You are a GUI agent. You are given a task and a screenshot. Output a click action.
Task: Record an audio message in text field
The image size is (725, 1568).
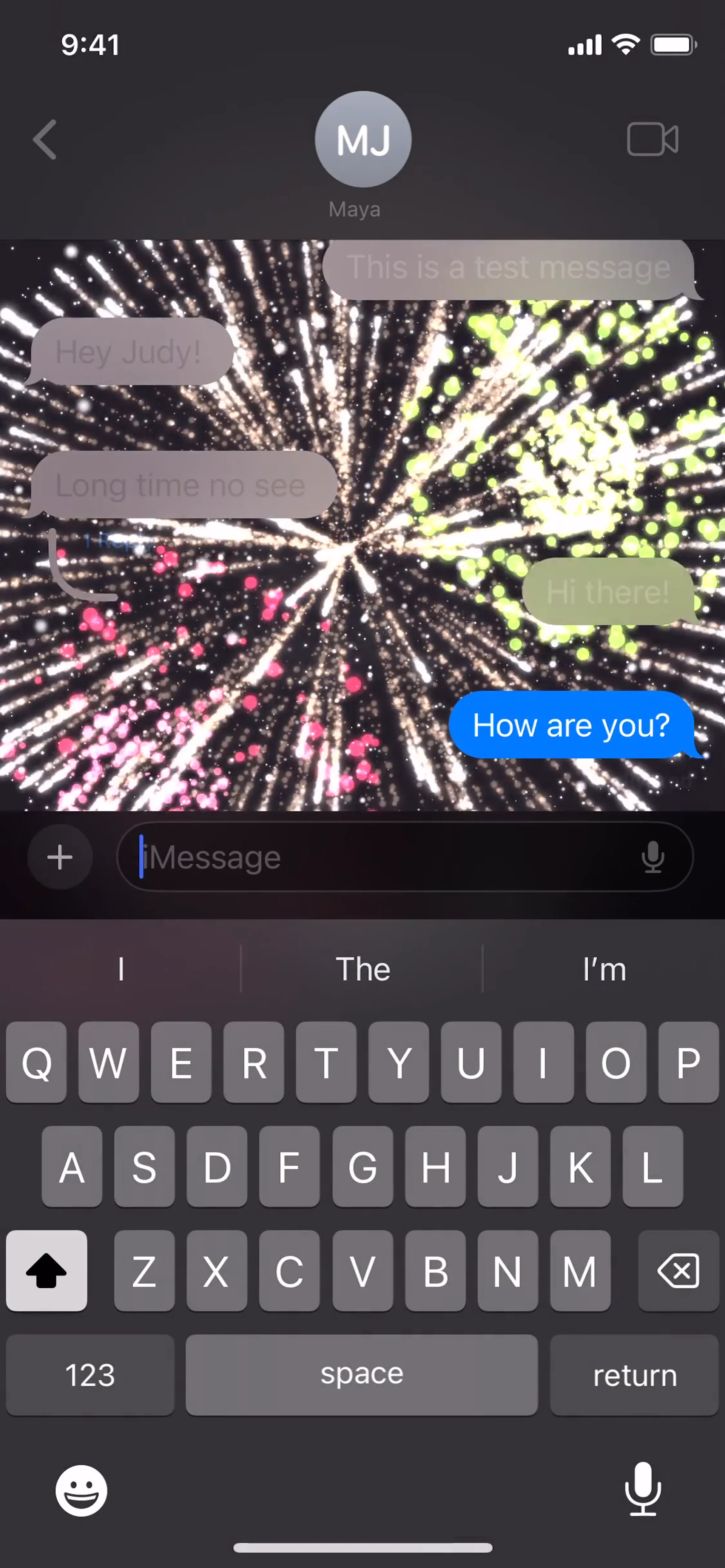(x=652, y=857)
